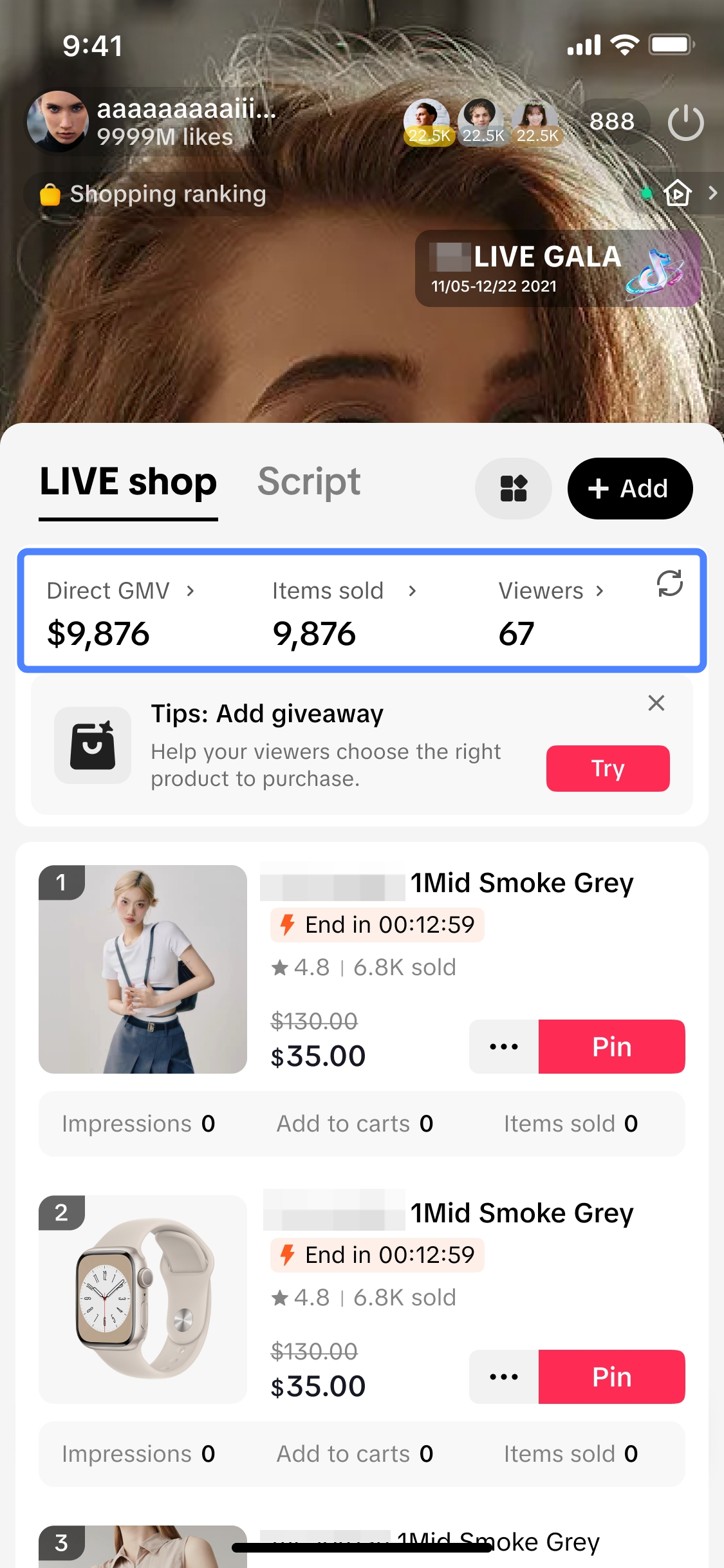
Task: Open the watch product image
Action: click(143, 1299)
